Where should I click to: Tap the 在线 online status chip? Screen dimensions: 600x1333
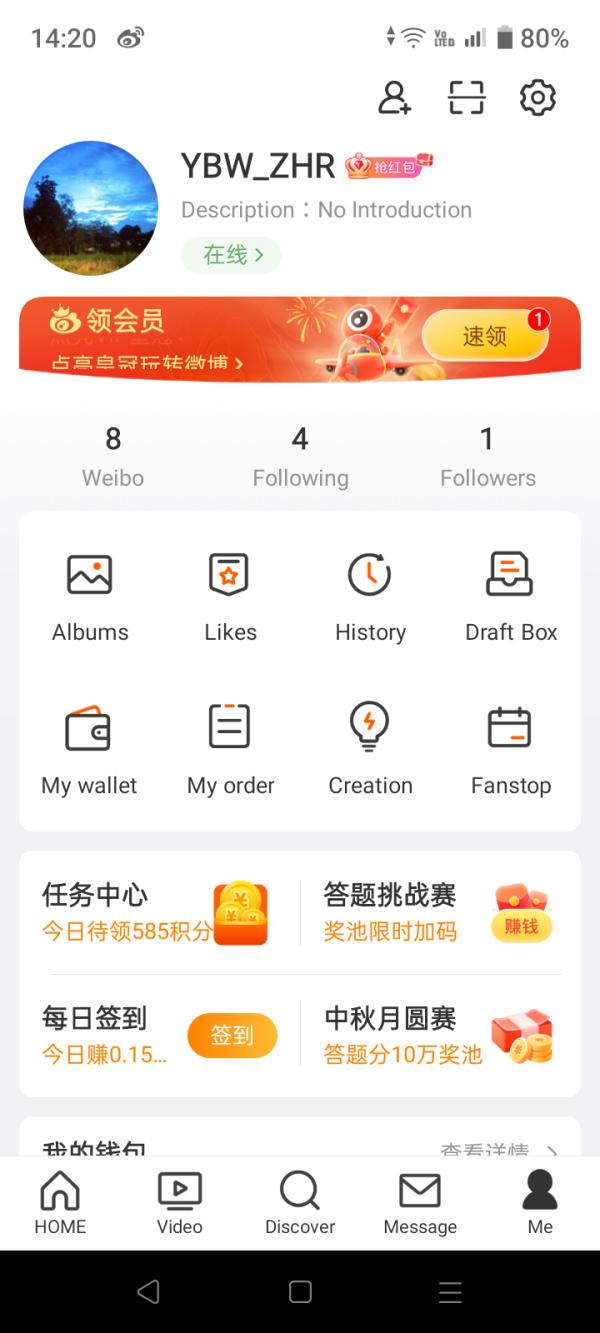pyautogui.click(x=231, y=255)
